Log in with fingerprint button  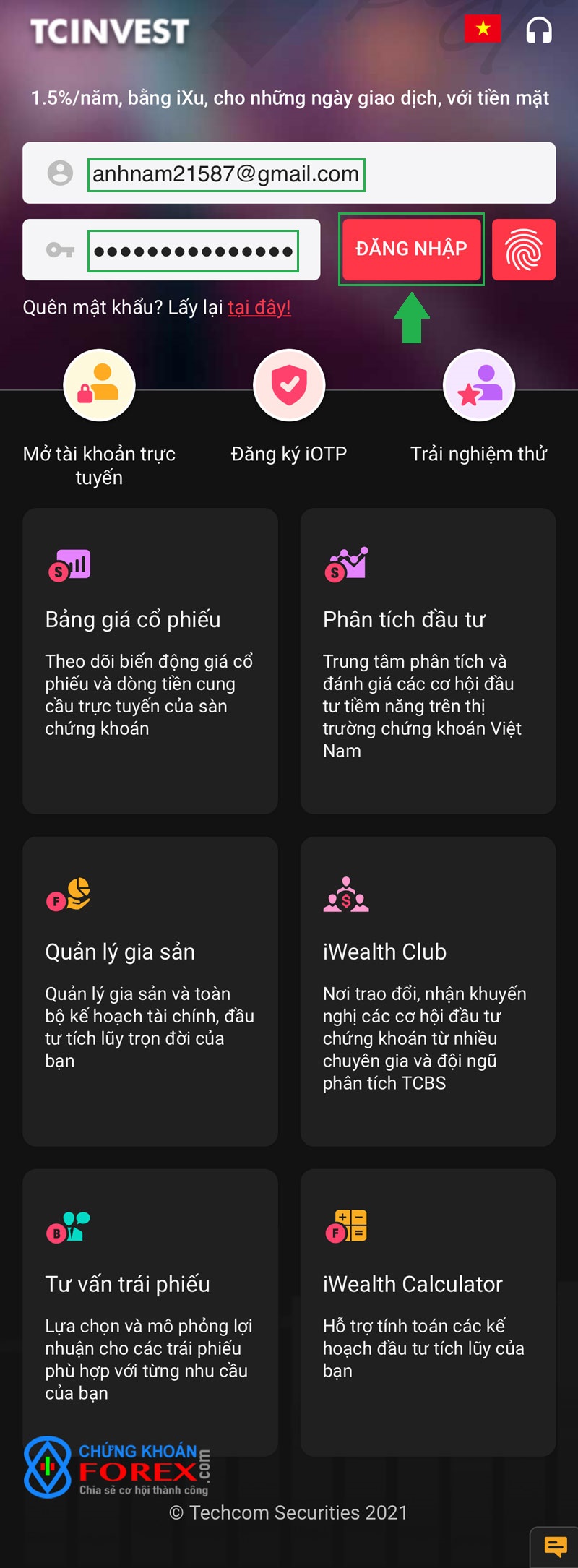pos(523,250)
